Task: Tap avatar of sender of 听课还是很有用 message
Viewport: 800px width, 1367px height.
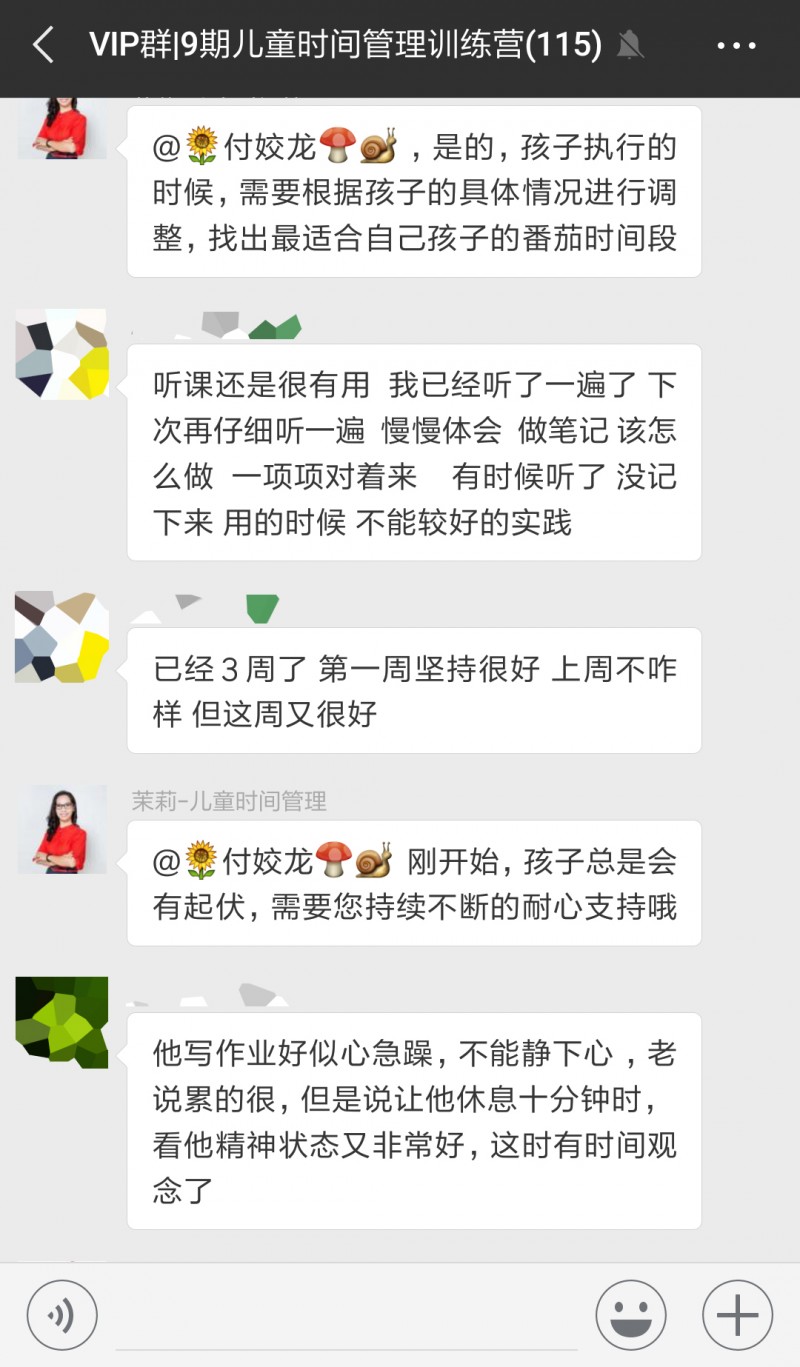Action: point(62,354)
